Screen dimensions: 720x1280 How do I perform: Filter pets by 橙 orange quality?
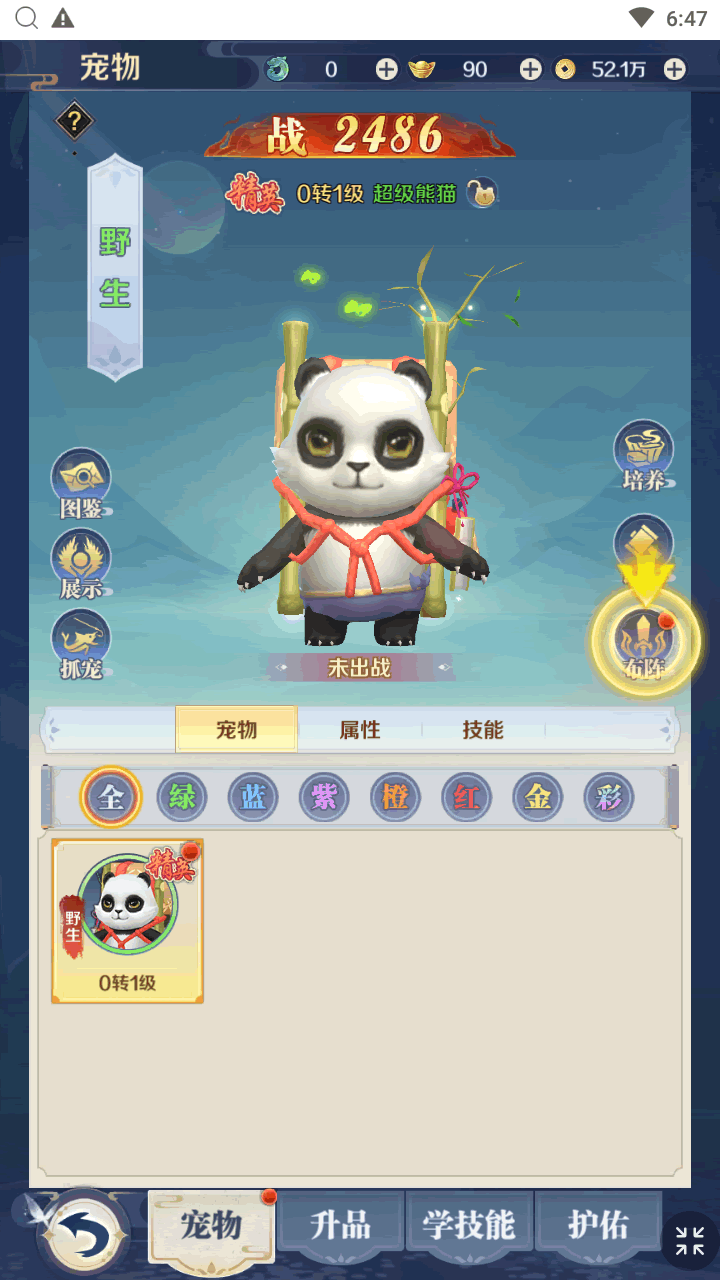click(396, 797)
